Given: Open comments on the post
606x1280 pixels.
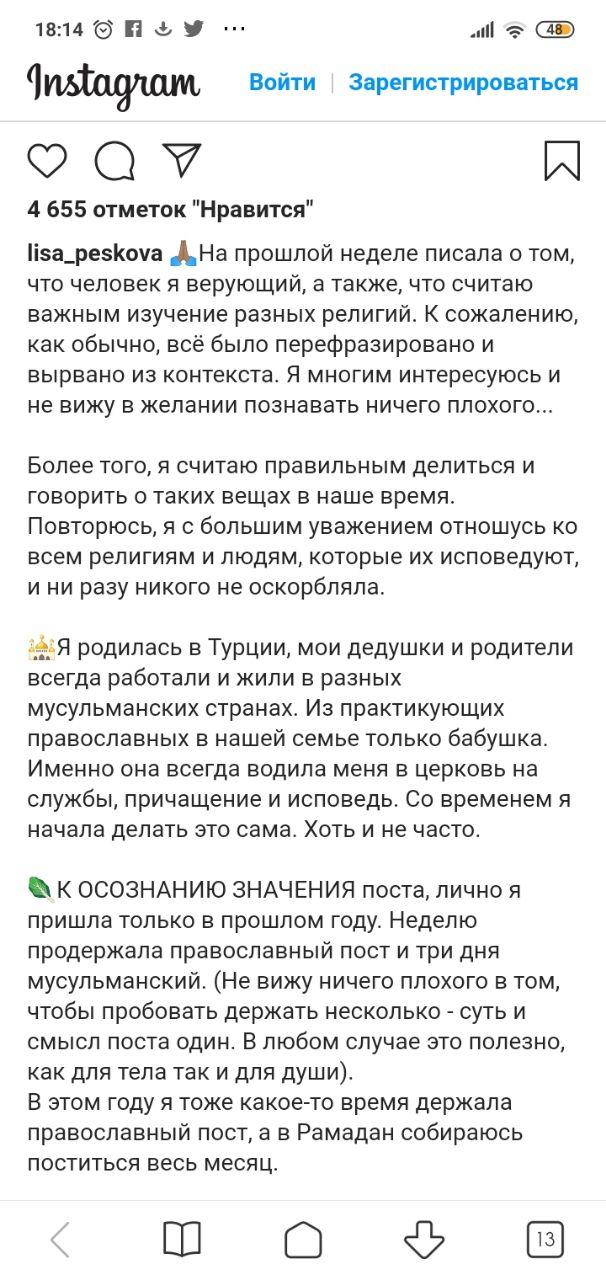Looking at the screenshot, I should click(x=115, y=161).
